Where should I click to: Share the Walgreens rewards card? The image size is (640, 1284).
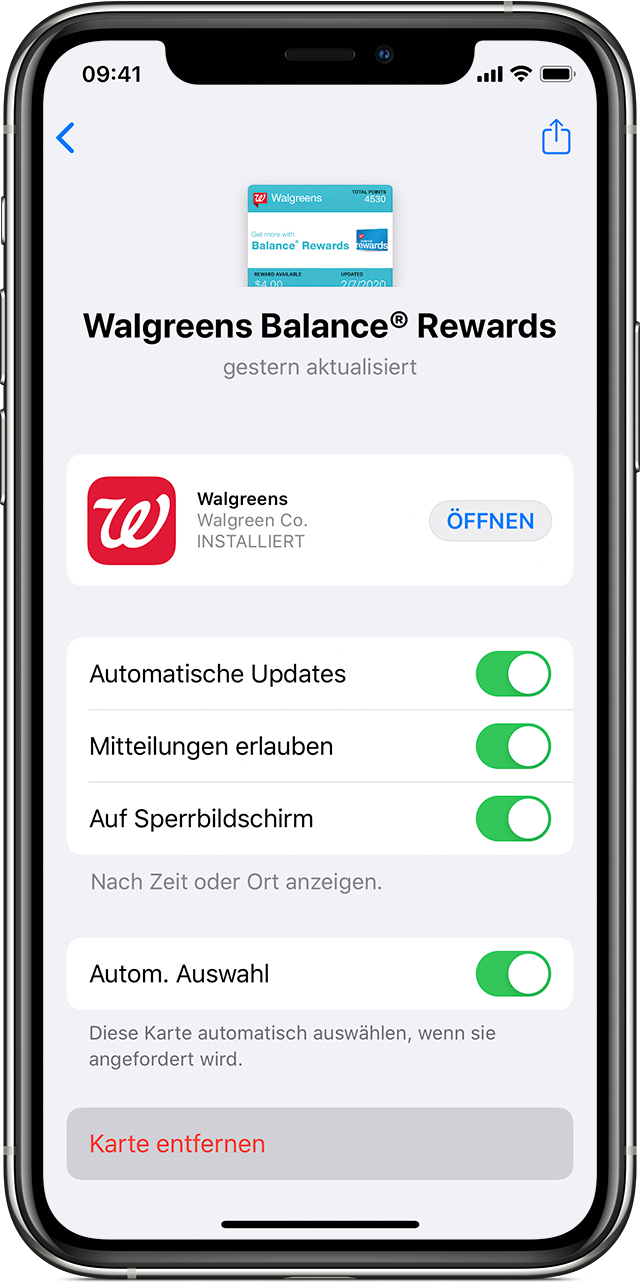click(x=556, y=136)
